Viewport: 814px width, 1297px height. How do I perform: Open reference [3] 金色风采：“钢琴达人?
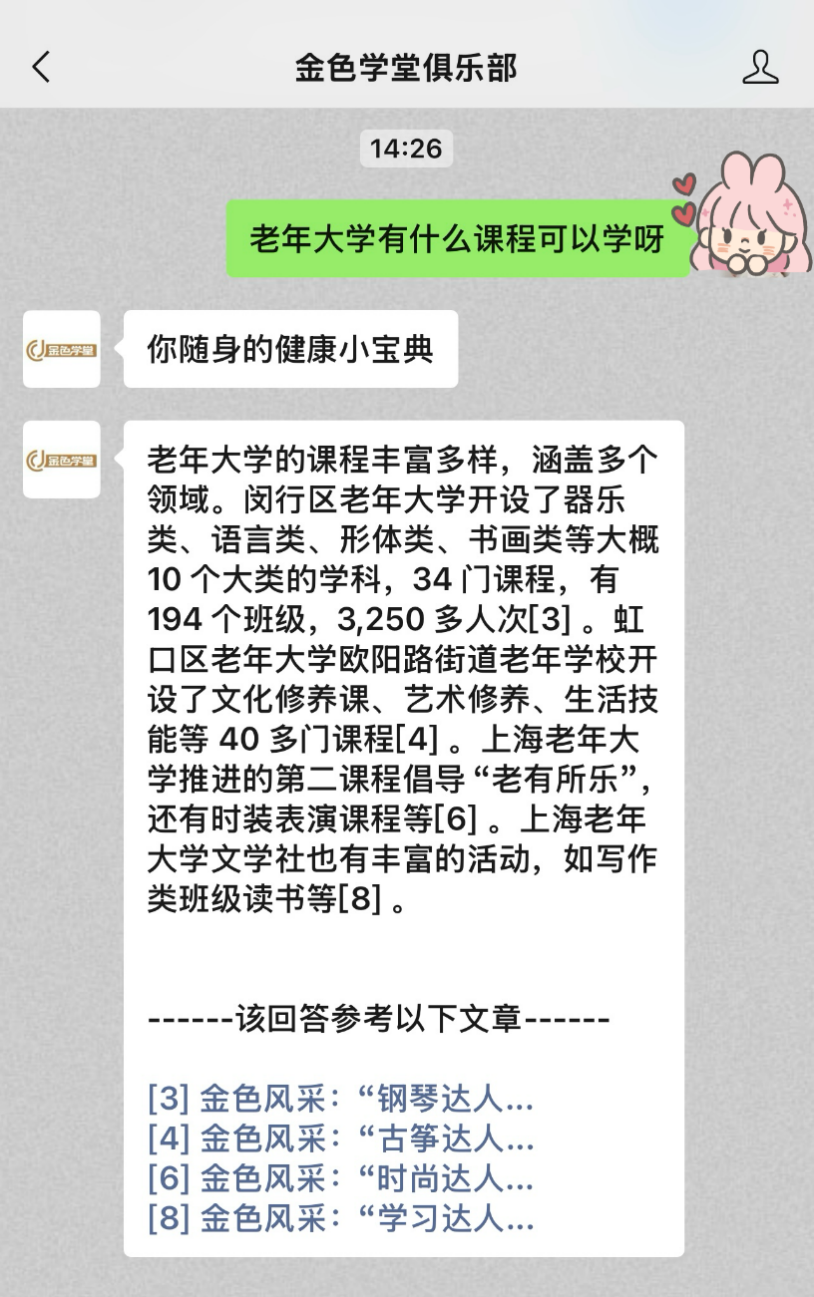pos(340,1100)
